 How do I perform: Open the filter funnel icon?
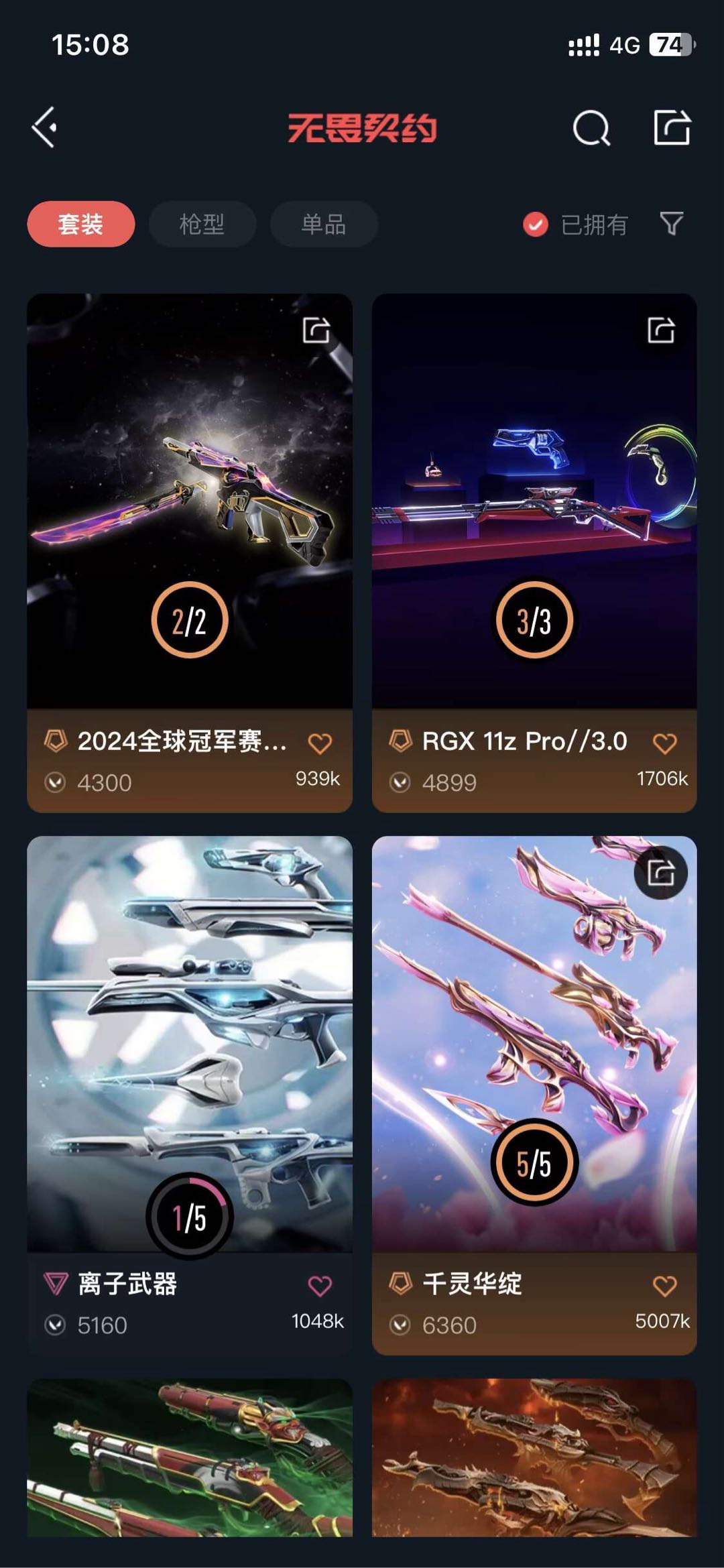(x=671, y=223)
